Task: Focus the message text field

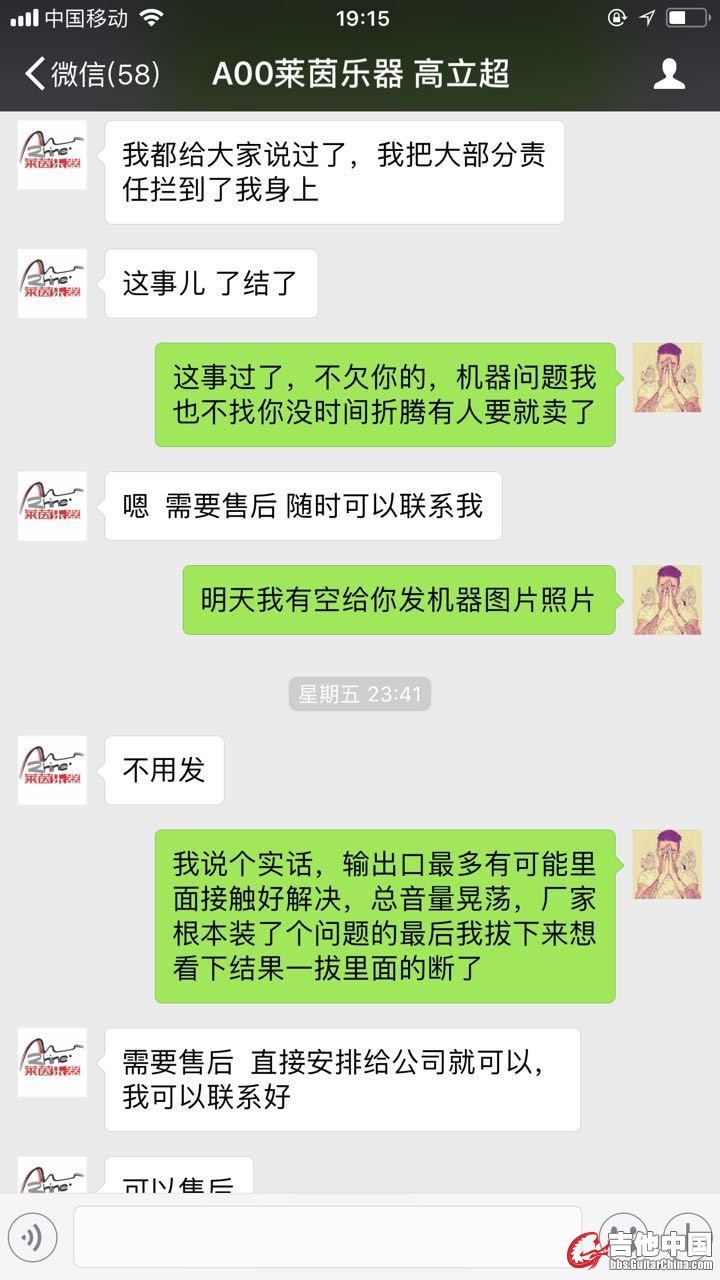Action: (x=327, y=1238)
